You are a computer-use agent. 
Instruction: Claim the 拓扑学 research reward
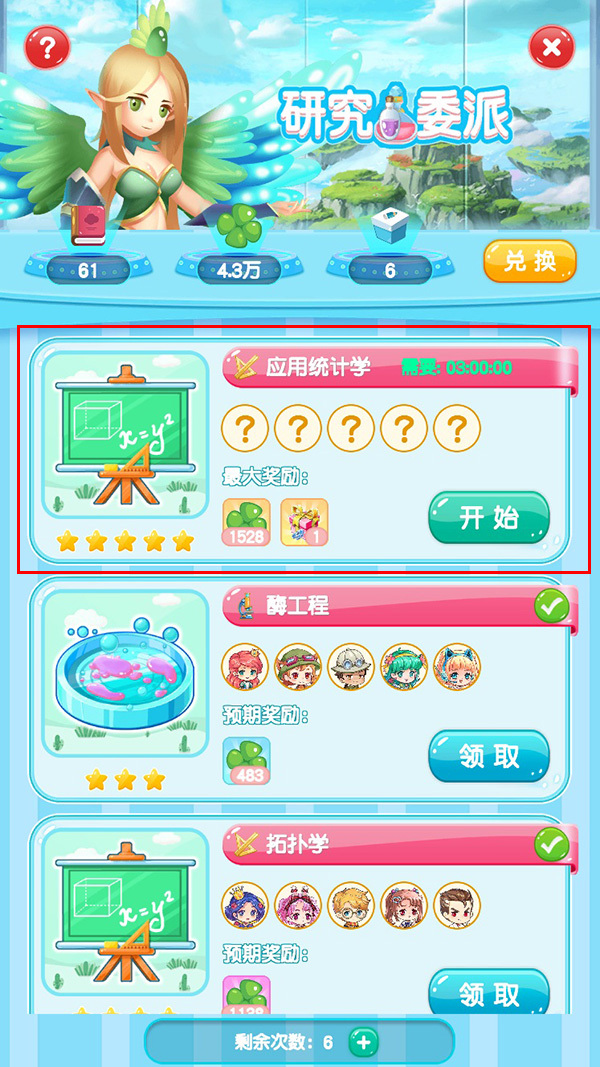click(x=489, y=993)
